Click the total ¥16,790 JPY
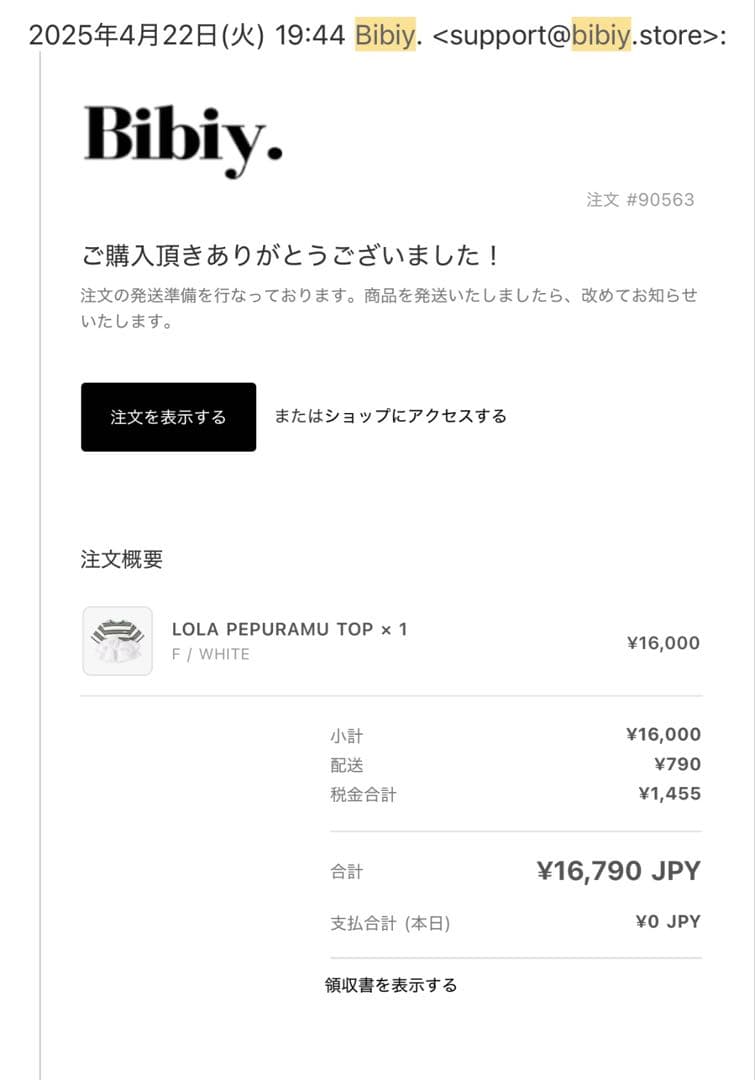Image resolution: width=755 pixels, height=1080 pixels. tap(619, 870)
